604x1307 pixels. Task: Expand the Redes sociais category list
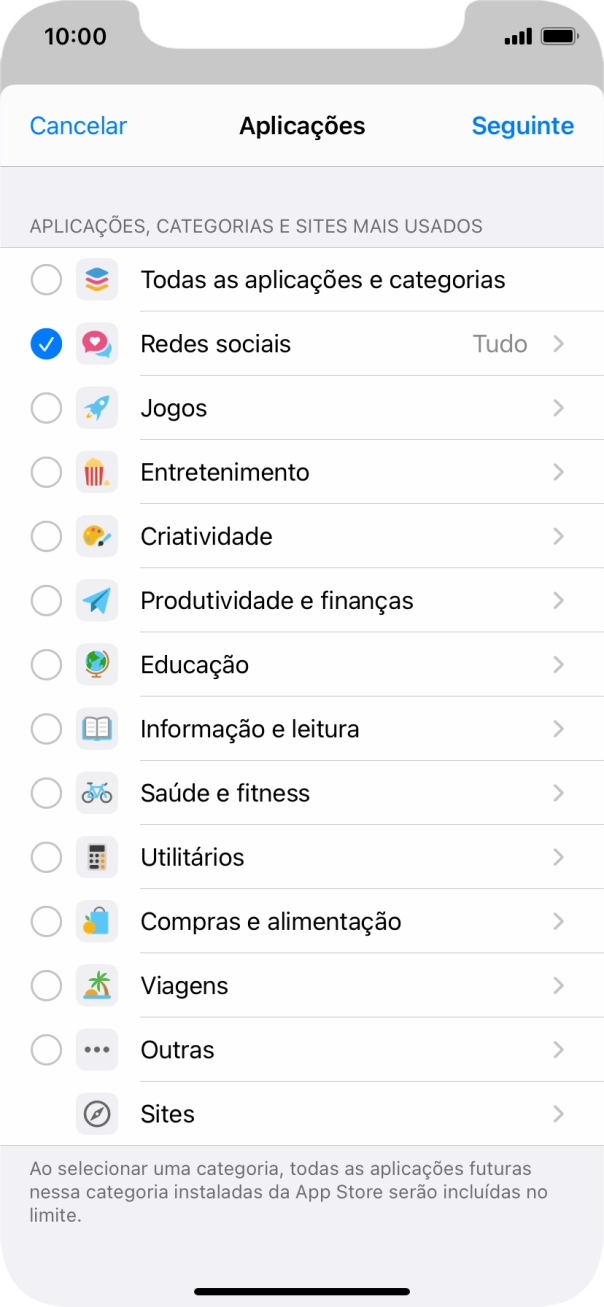pyautogui.click(x=558, y=344)
